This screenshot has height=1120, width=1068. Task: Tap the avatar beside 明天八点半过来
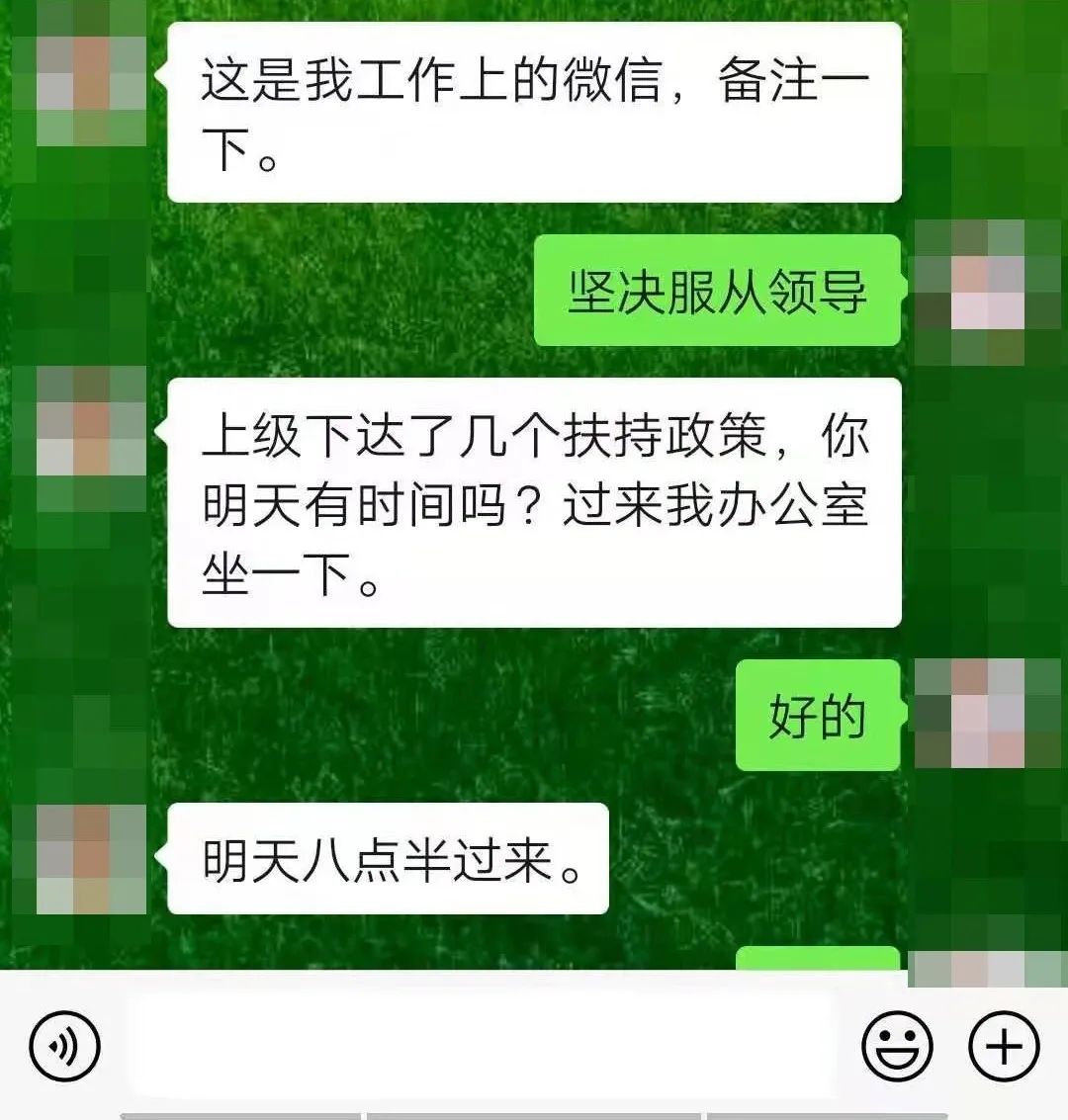[x=91, y=858]
